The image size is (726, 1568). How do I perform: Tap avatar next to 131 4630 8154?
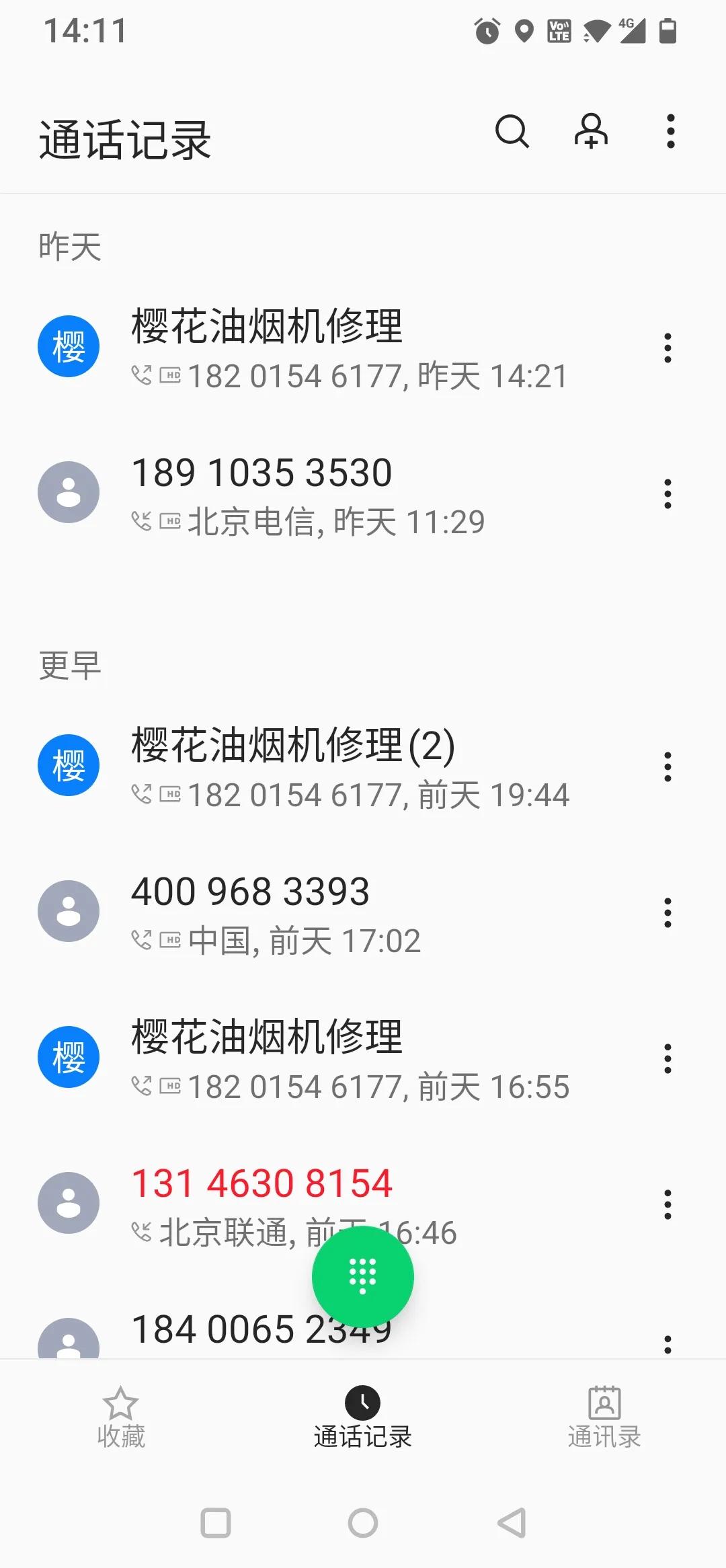pos(68,1203)
